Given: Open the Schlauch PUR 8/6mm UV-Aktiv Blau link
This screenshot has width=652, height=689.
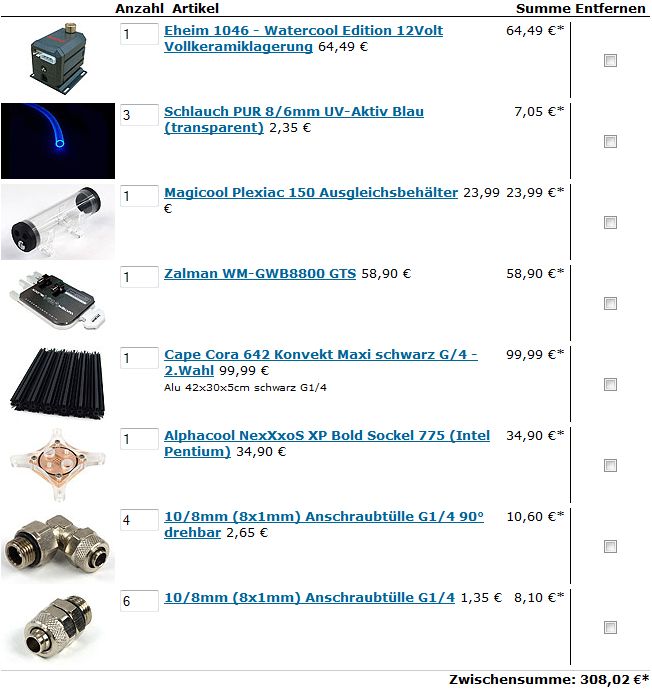Looking at the screenshot, I should tap(293, 112).
